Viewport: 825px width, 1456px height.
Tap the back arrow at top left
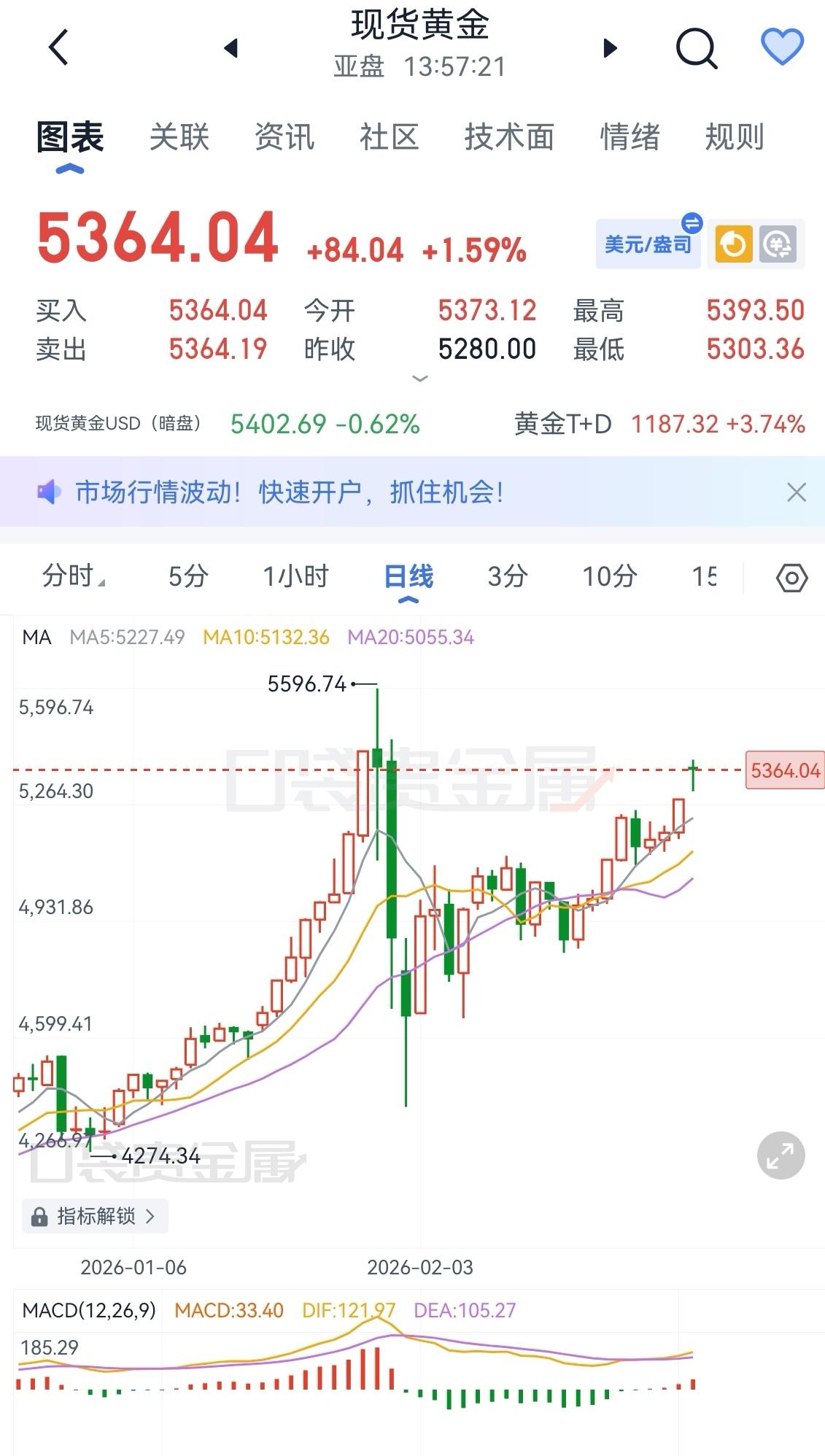(58, 47)
